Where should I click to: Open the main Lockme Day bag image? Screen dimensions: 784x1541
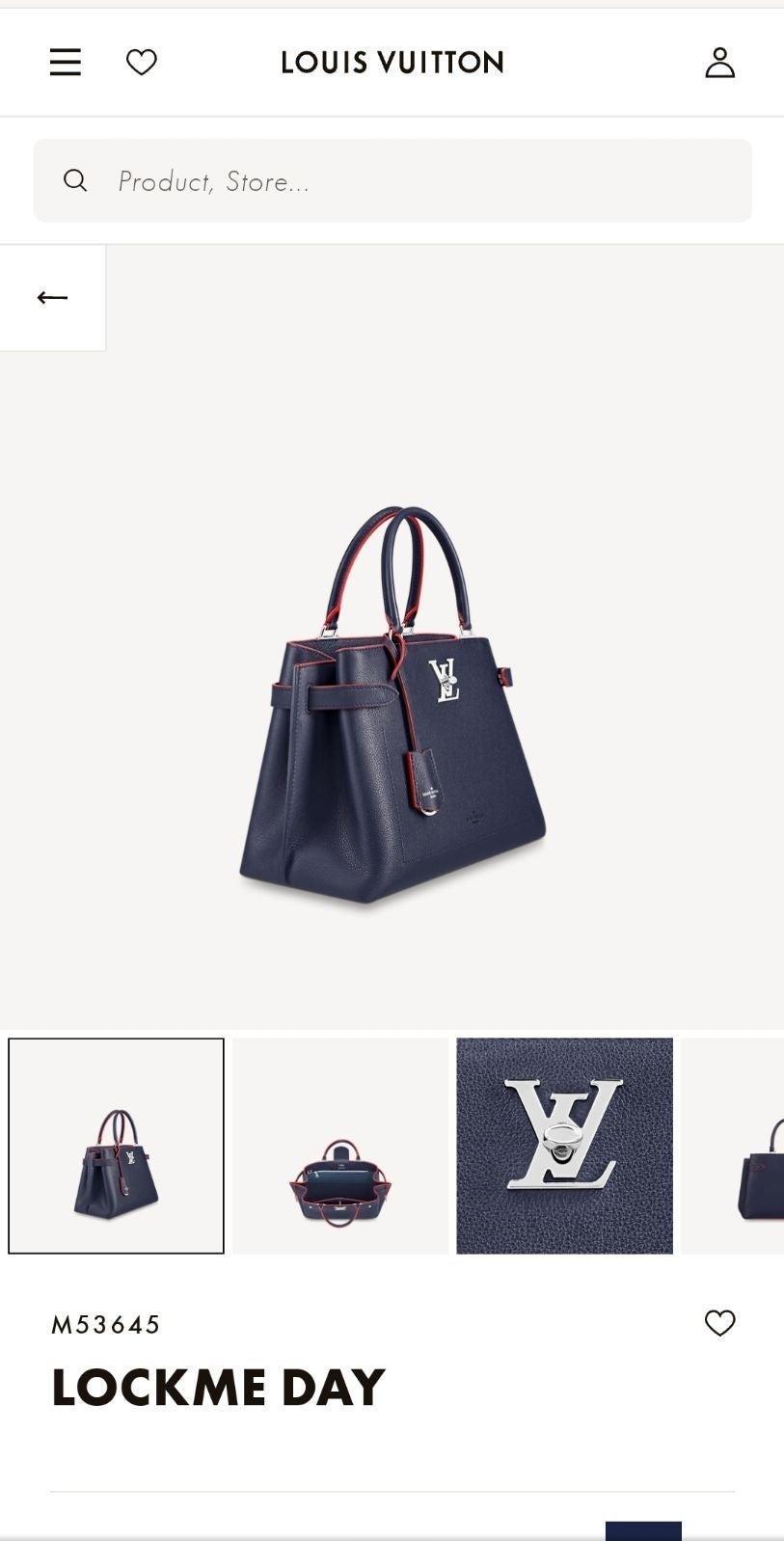(x=392, y=706)
